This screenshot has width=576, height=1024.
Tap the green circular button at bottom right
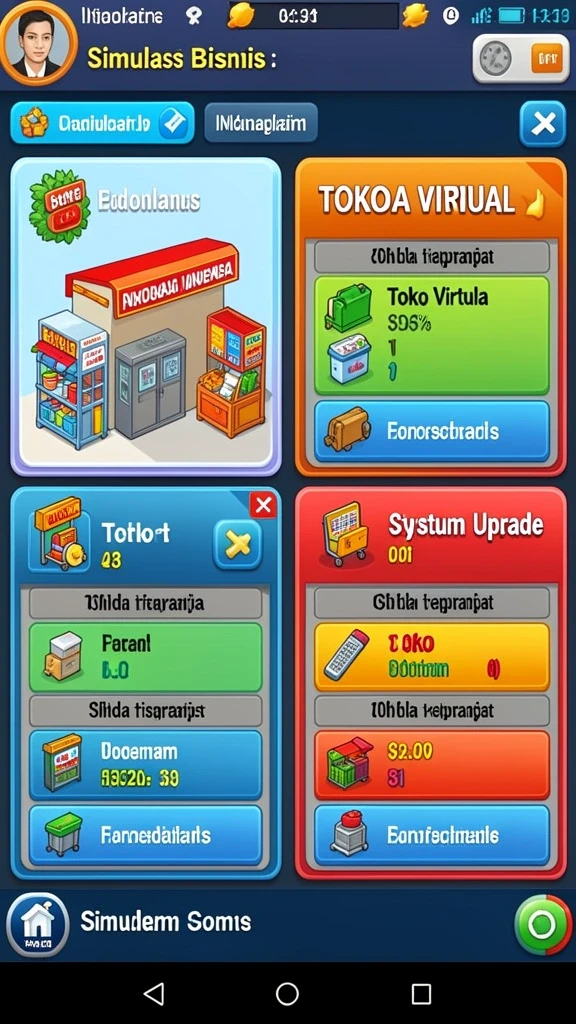click(x=542, y=925)
